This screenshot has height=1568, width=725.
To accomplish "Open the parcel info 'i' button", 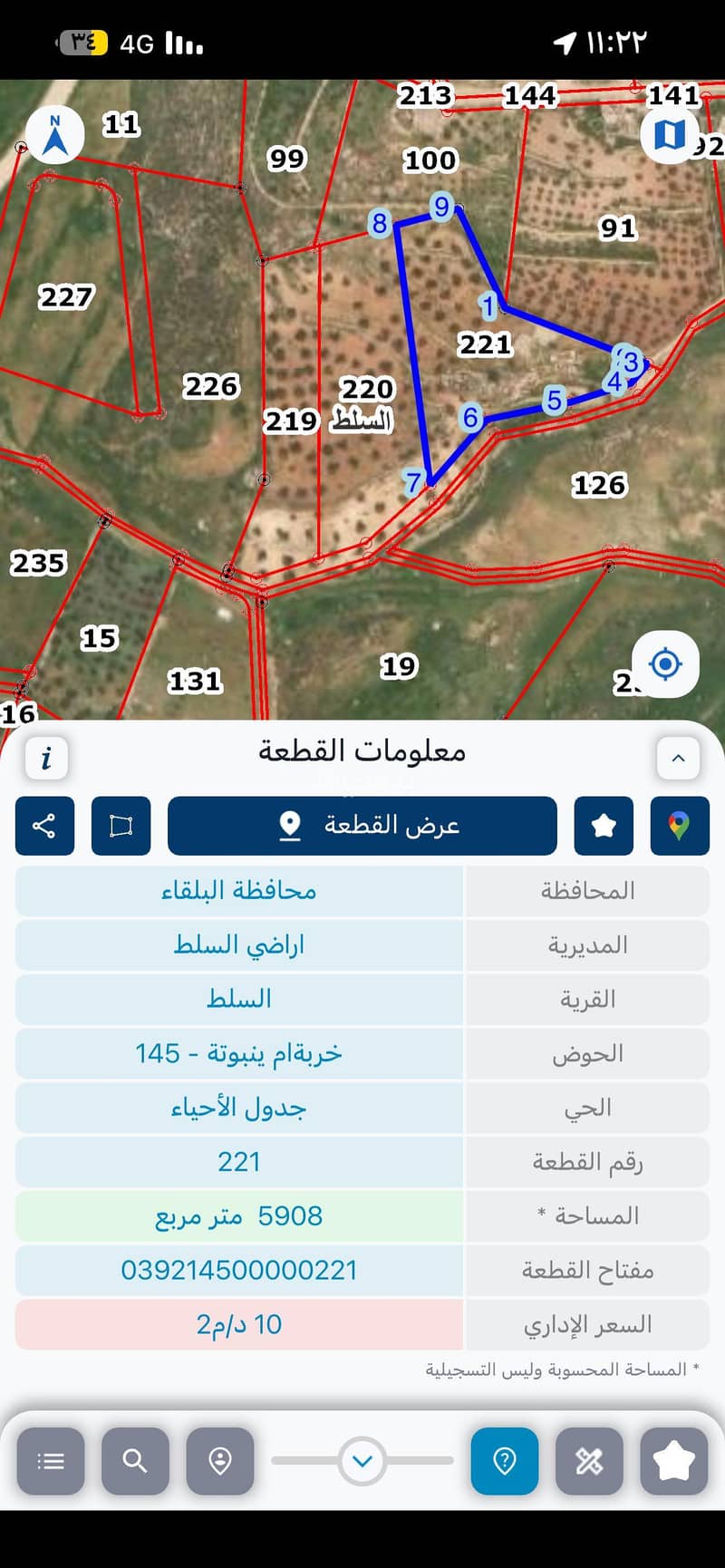I will coord(46,758).
